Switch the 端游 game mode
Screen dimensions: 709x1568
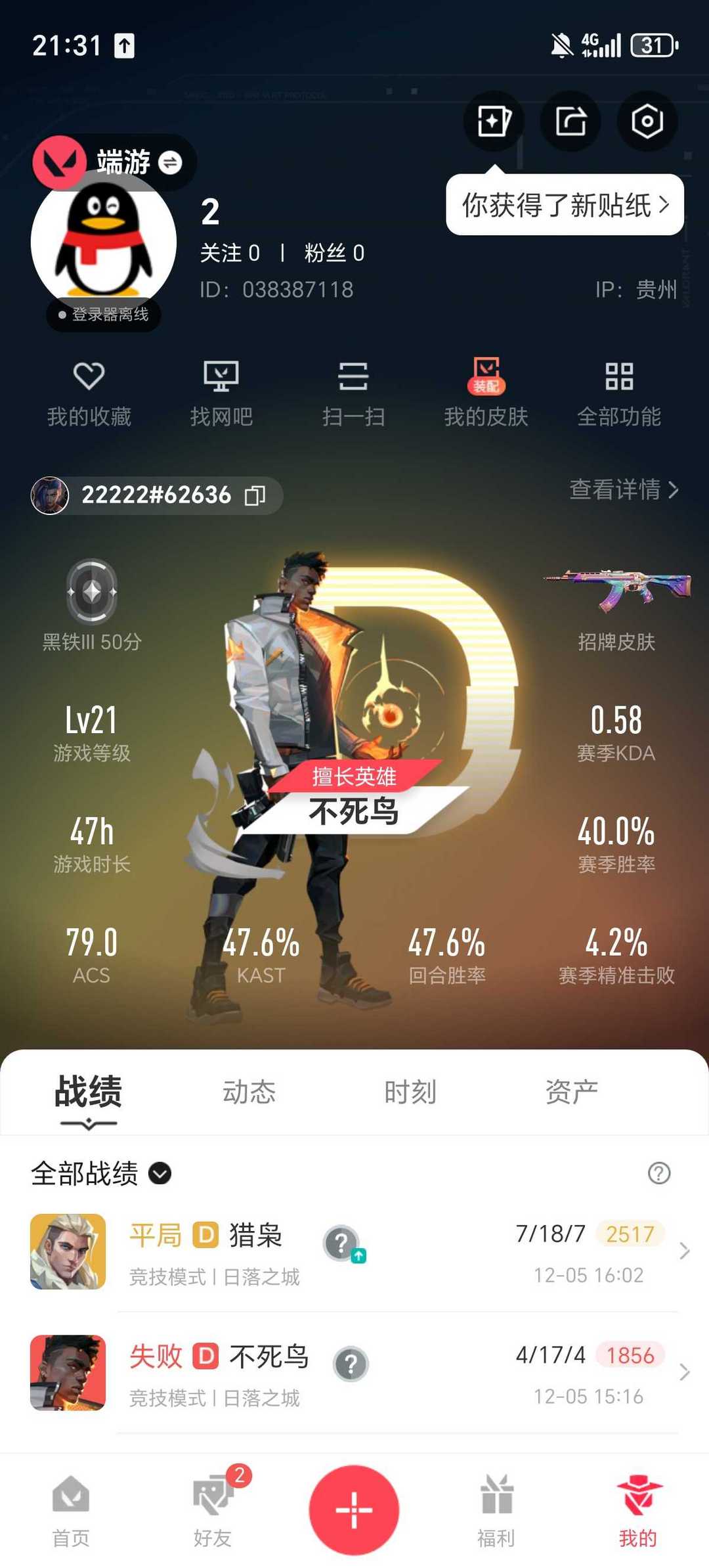point(170,162)
